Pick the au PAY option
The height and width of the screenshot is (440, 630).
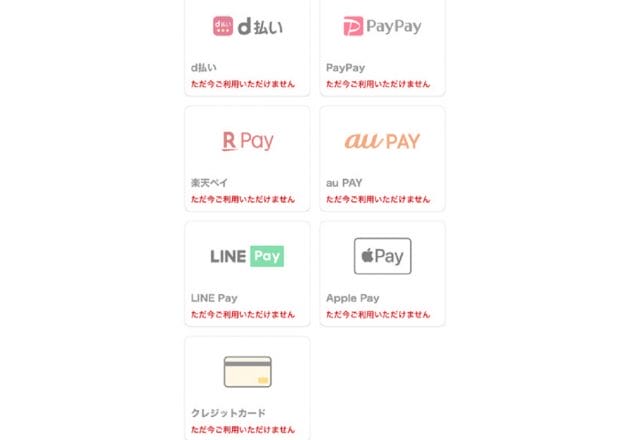tap(382, 158)
